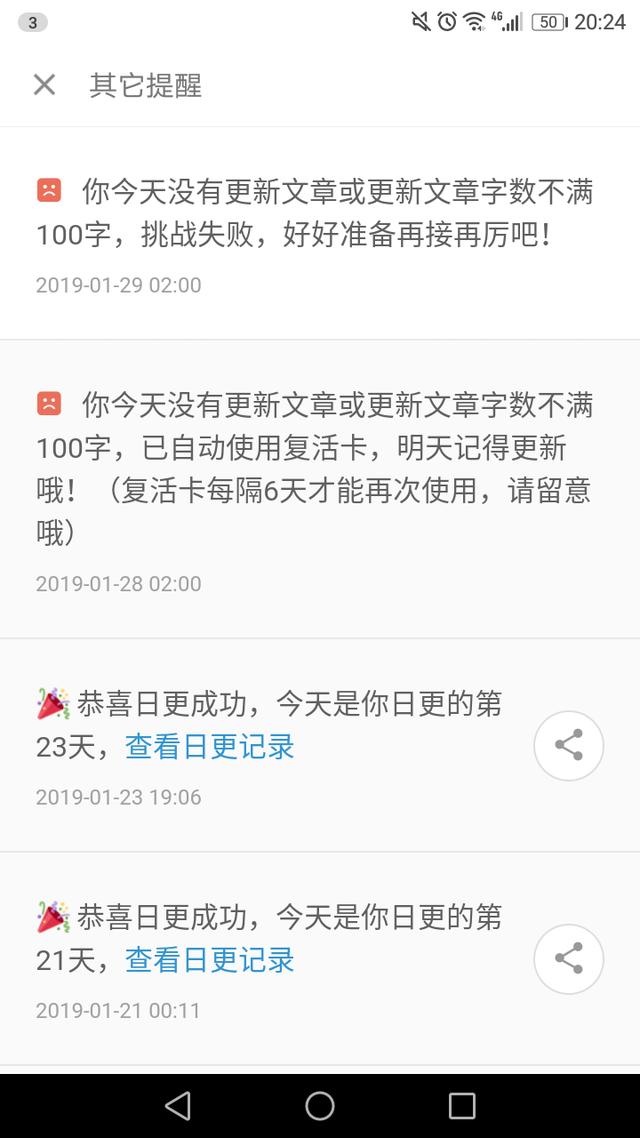Share the 23天 daily update success

568,745
